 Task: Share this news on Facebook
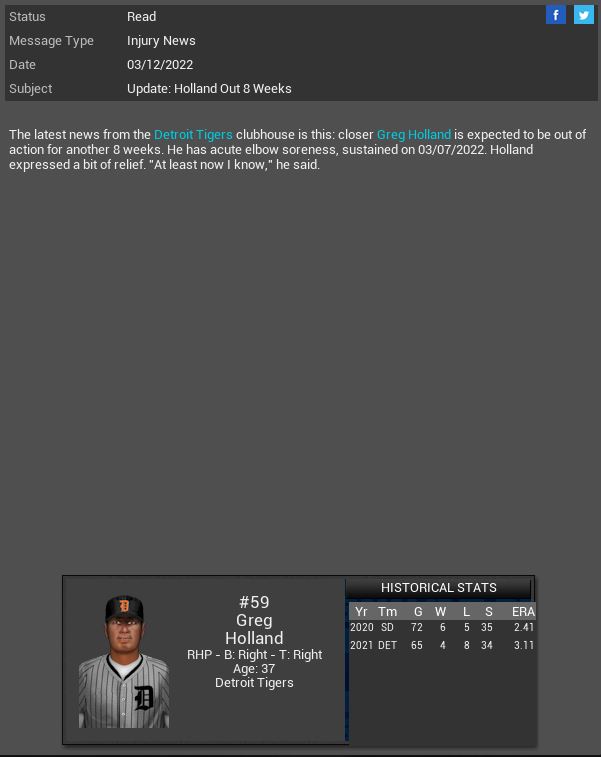tap(556, 15)
